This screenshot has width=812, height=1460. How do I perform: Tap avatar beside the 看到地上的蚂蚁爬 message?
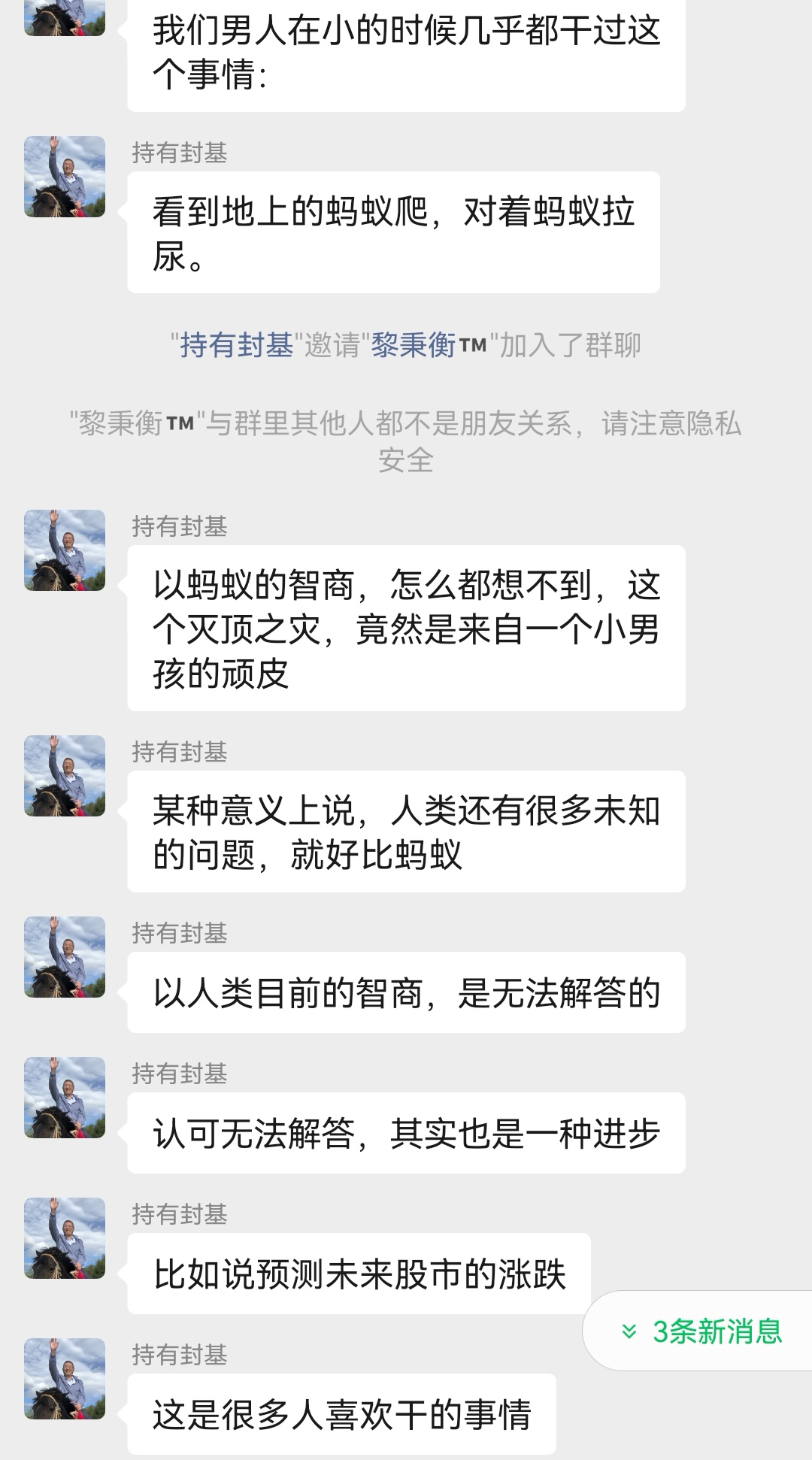(x=65, y=177)
